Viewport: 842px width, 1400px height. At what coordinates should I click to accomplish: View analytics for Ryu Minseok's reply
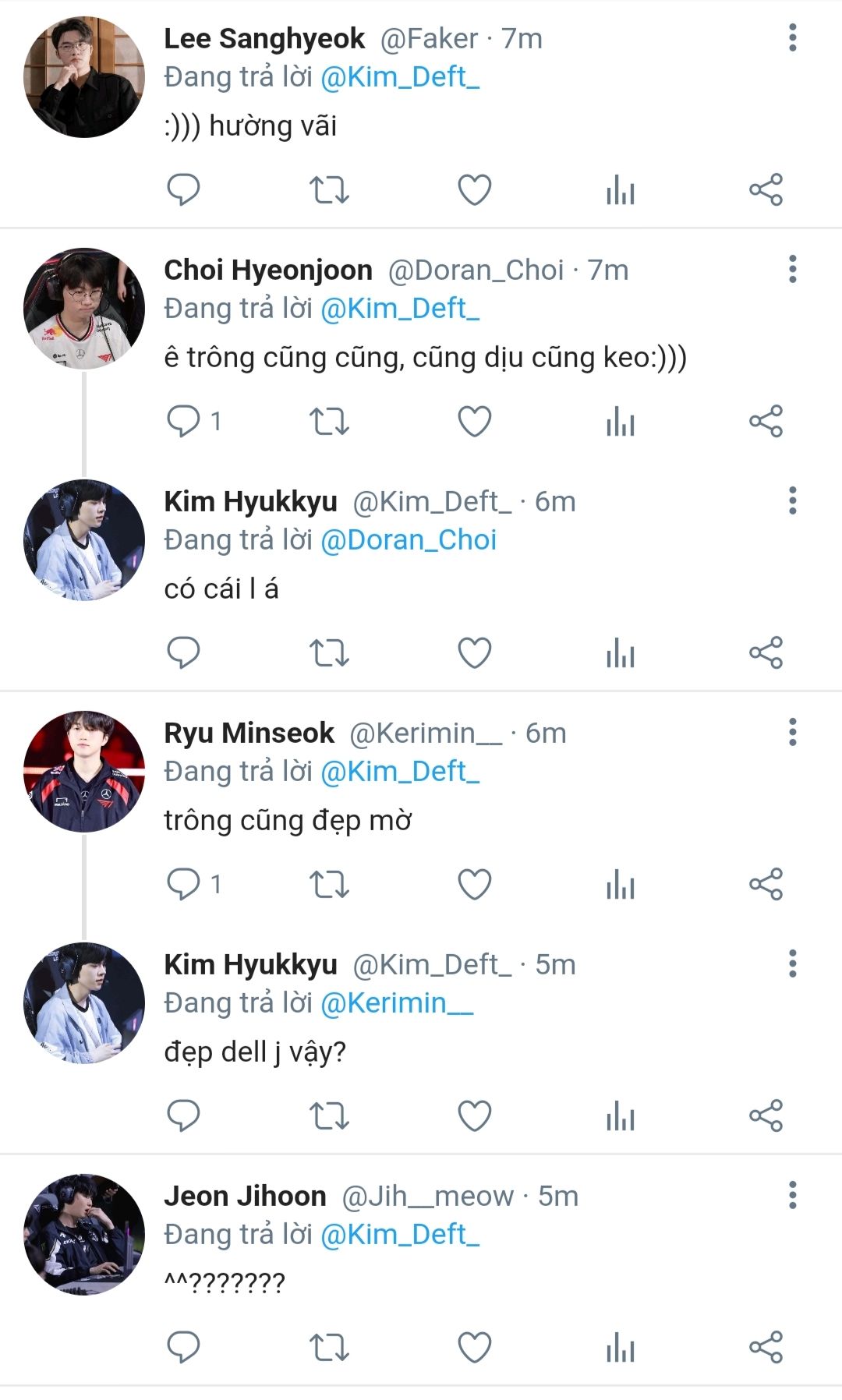[x=621, y=884]
